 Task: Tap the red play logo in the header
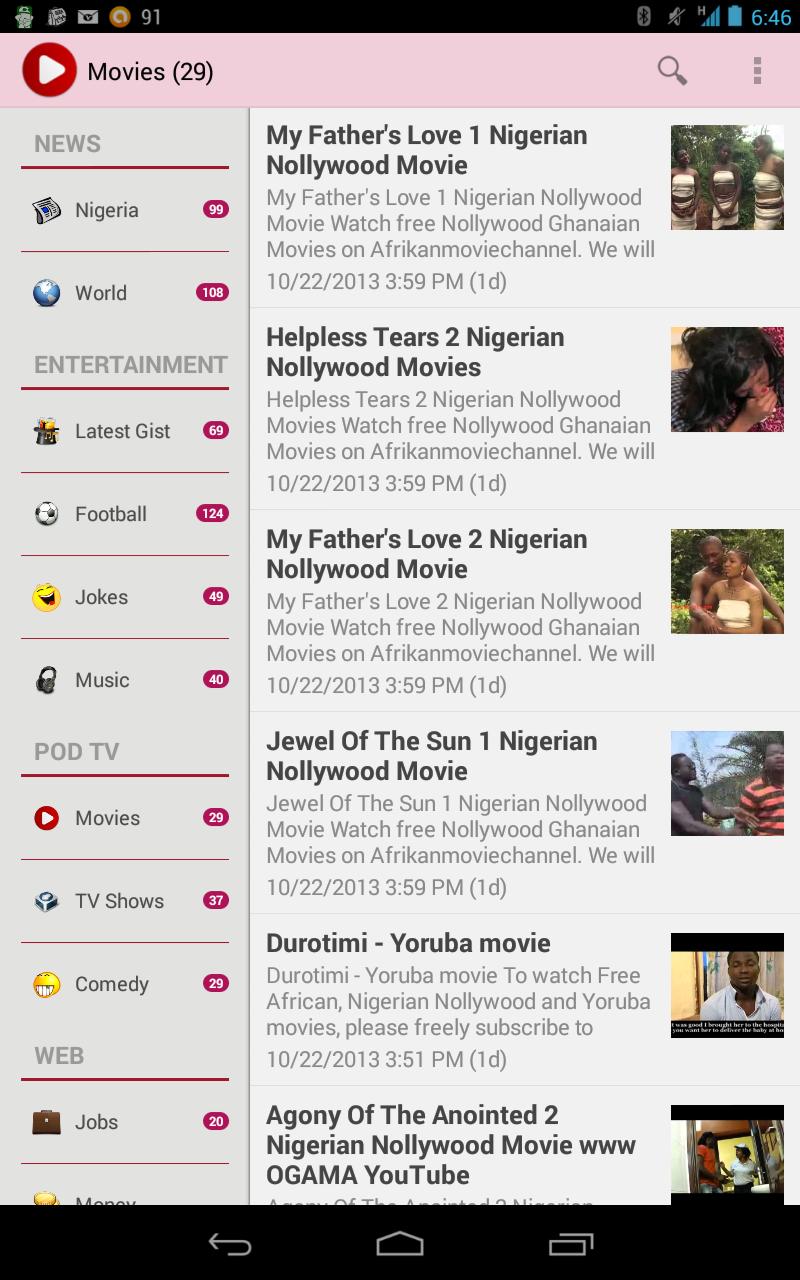(45, 70)
